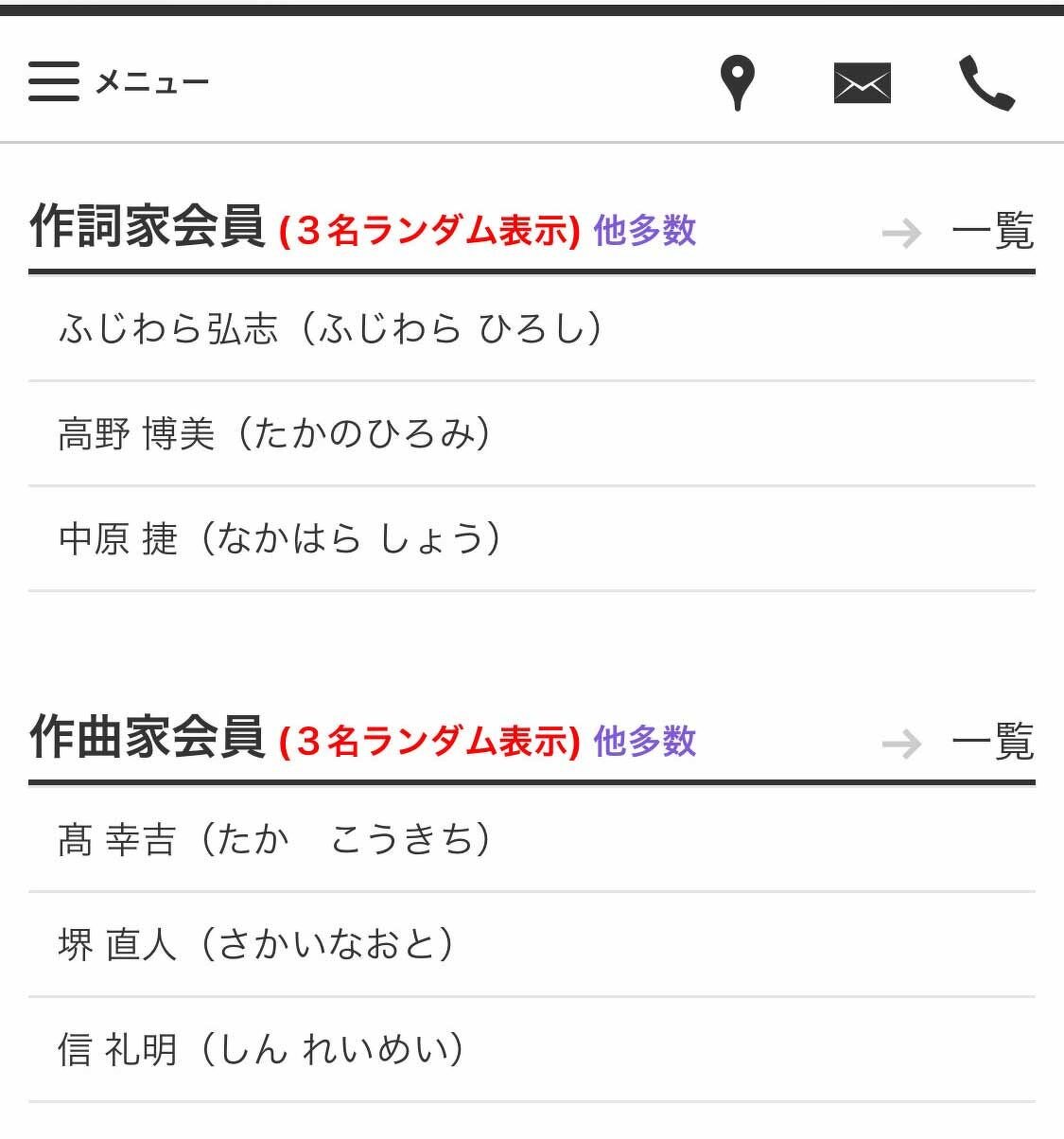Open ふじわら弘志's profile row
Screen dimensions: 1064x1139
330,329
